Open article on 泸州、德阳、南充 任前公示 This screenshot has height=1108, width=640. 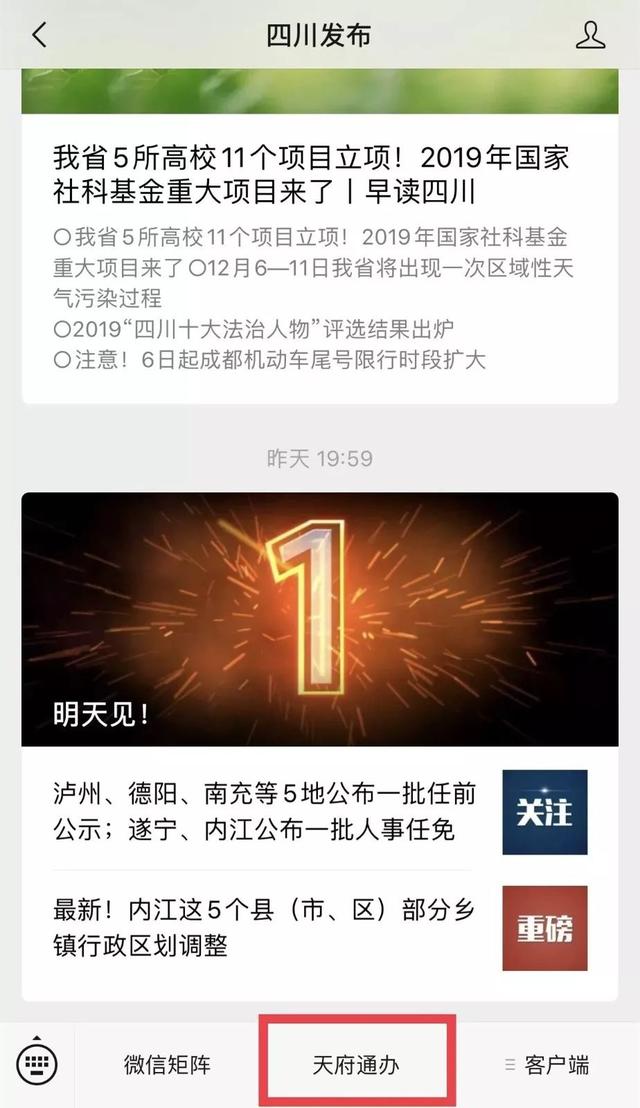265,812
